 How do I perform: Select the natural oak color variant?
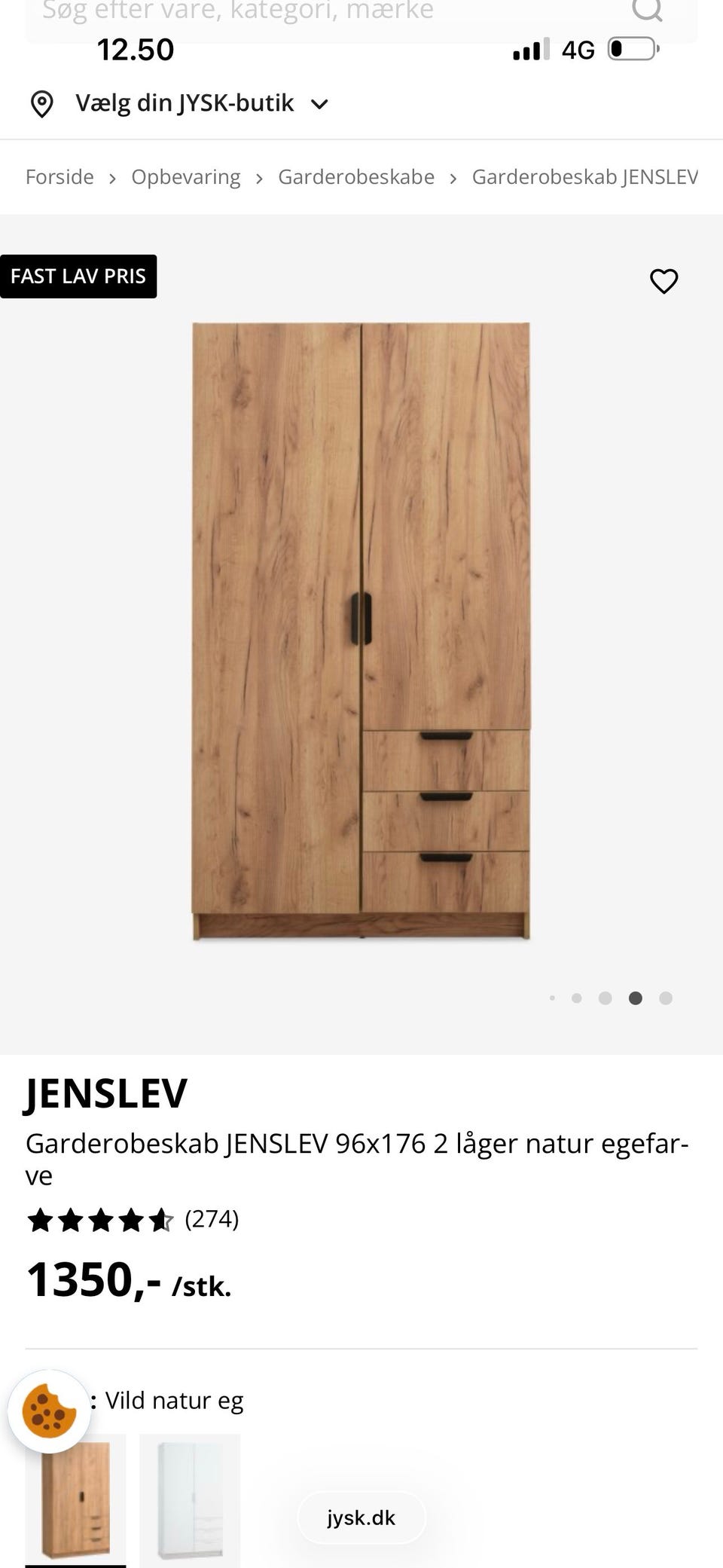tap(75, 1498)
